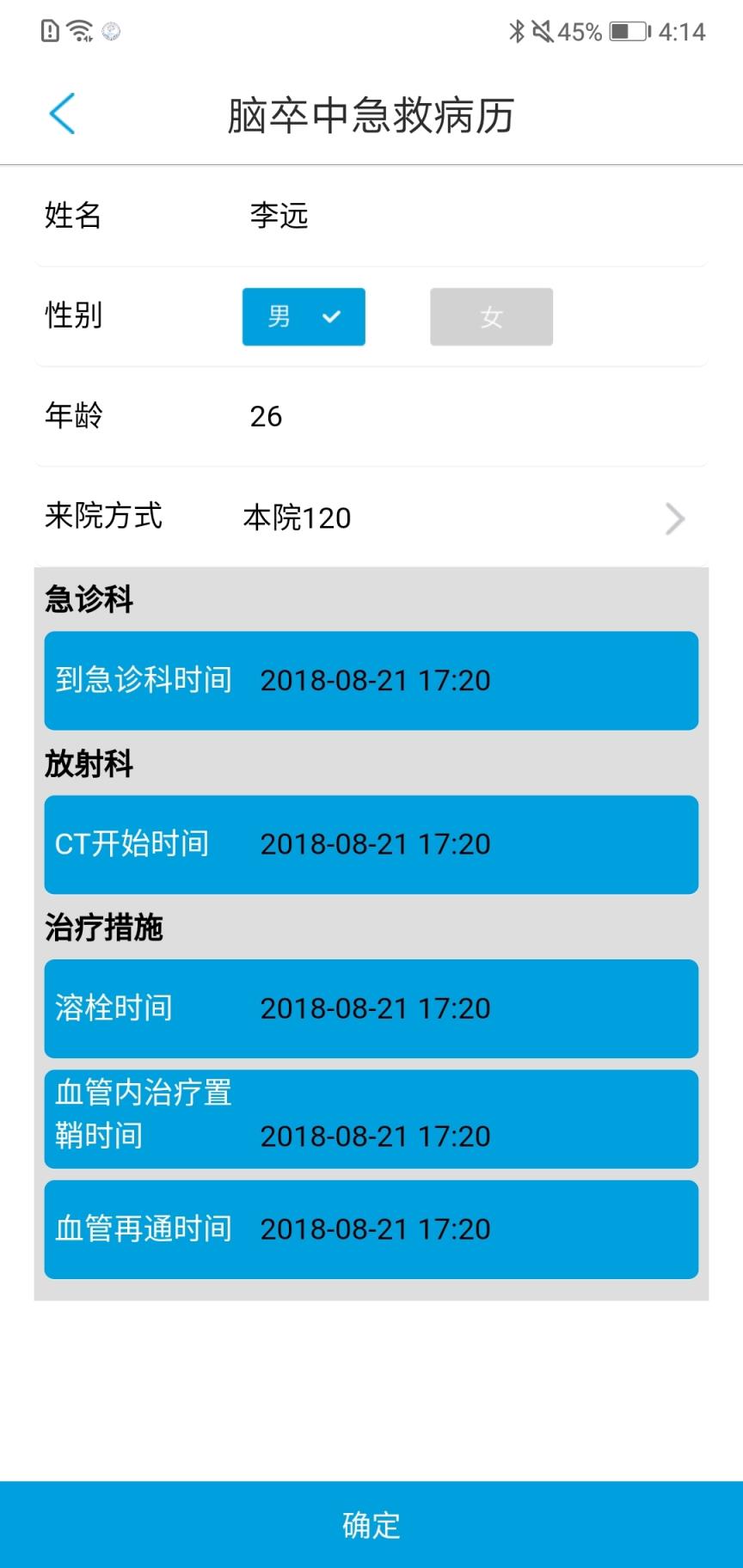Viewport: 743px width, 1568px height.
Task: Open the 来院方式 selection via the chevron
Action: [675, 518]
